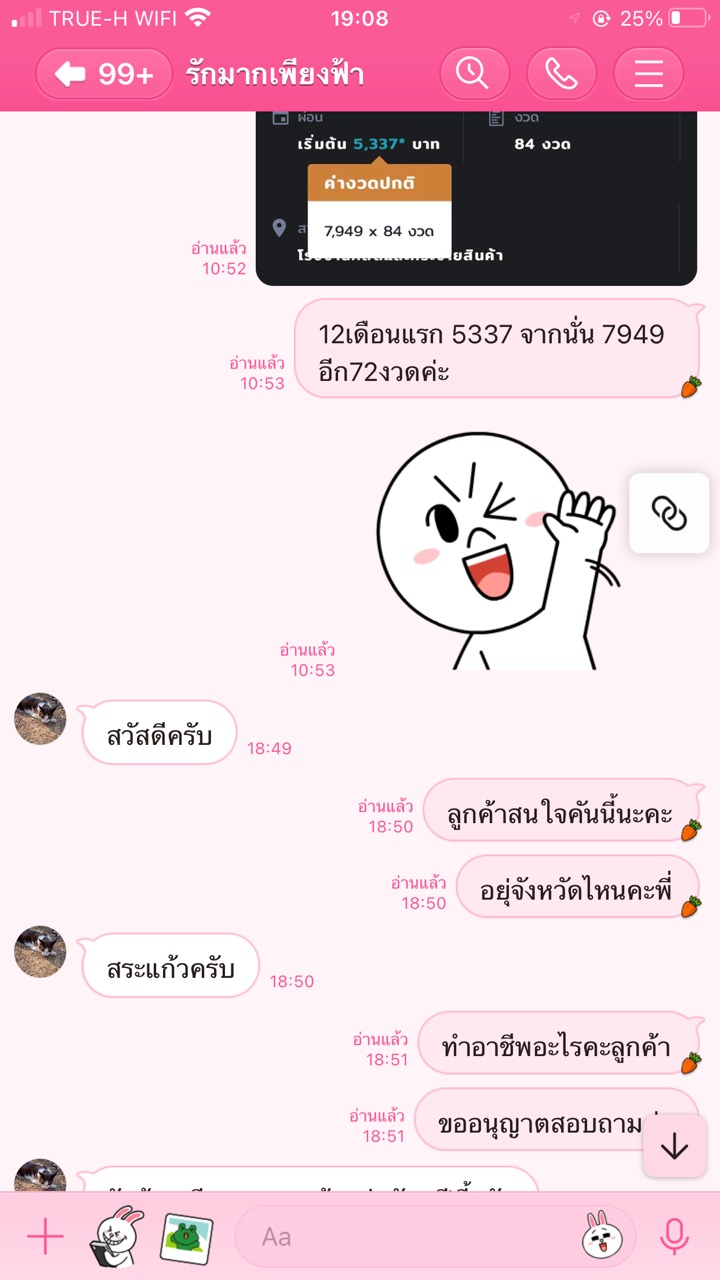Start a call with รักมากเพียงฟ้า
This screenshot has height=1280, width=720.
[561, 74]
